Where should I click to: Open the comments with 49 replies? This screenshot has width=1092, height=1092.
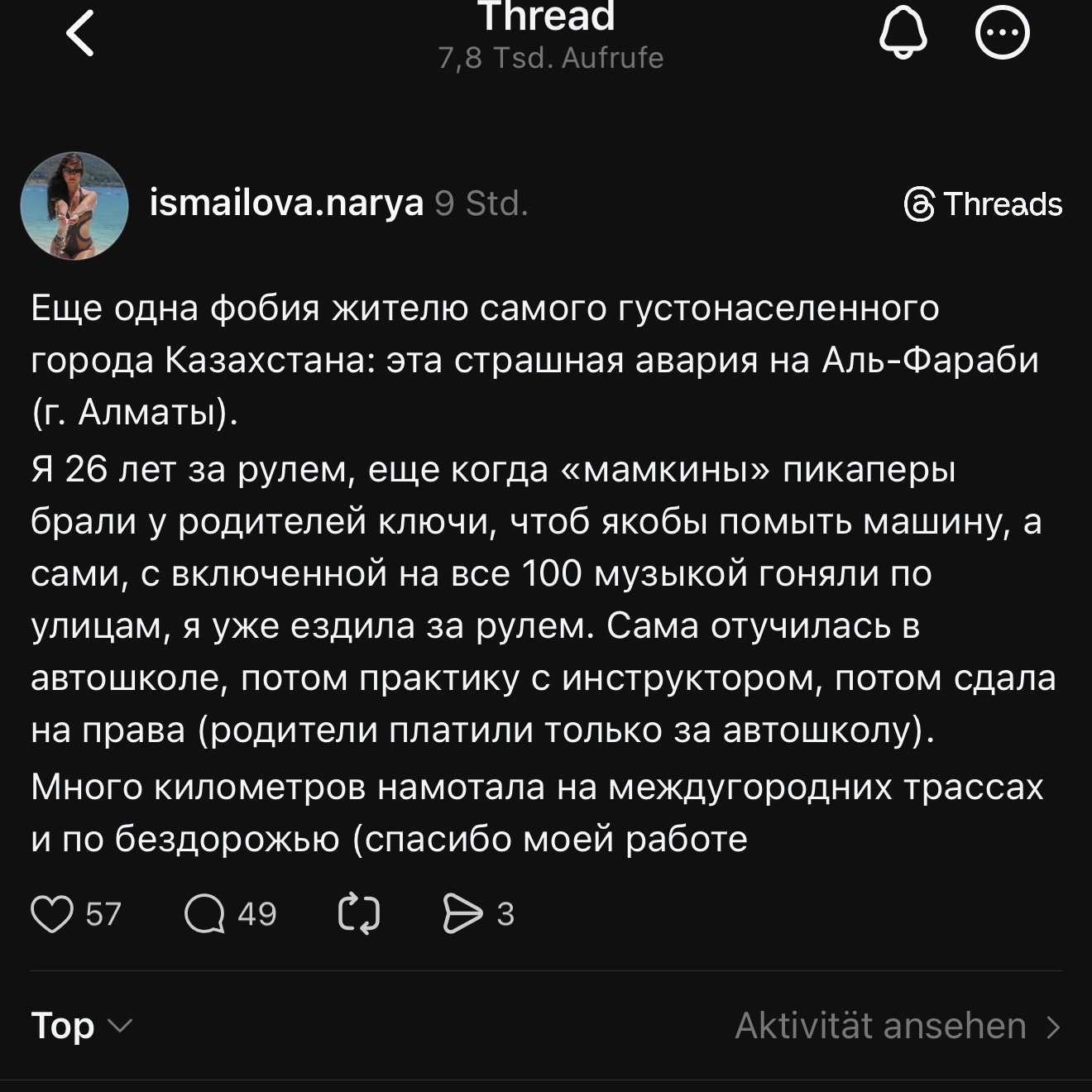(x=205, y=914)
